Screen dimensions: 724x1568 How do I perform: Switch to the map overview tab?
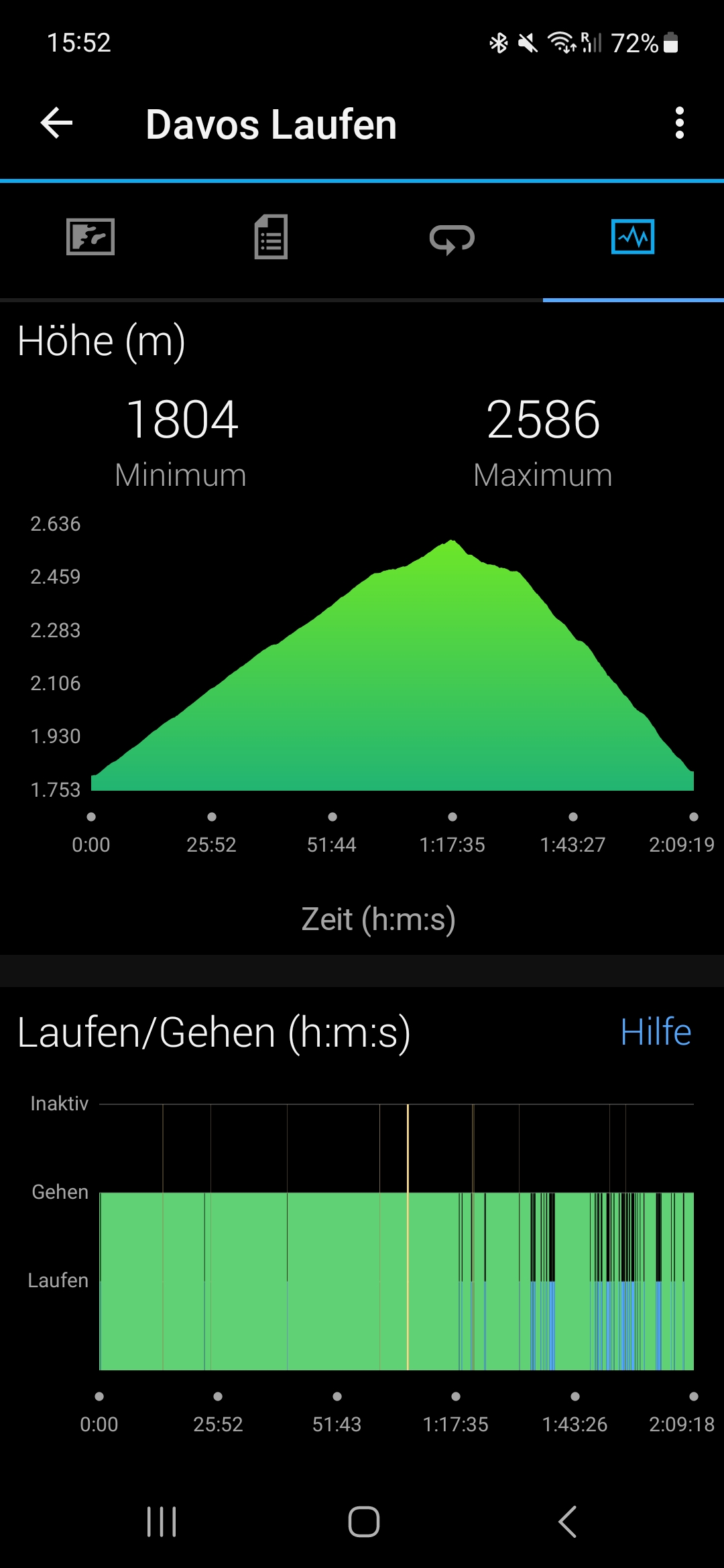click(90, 237)
